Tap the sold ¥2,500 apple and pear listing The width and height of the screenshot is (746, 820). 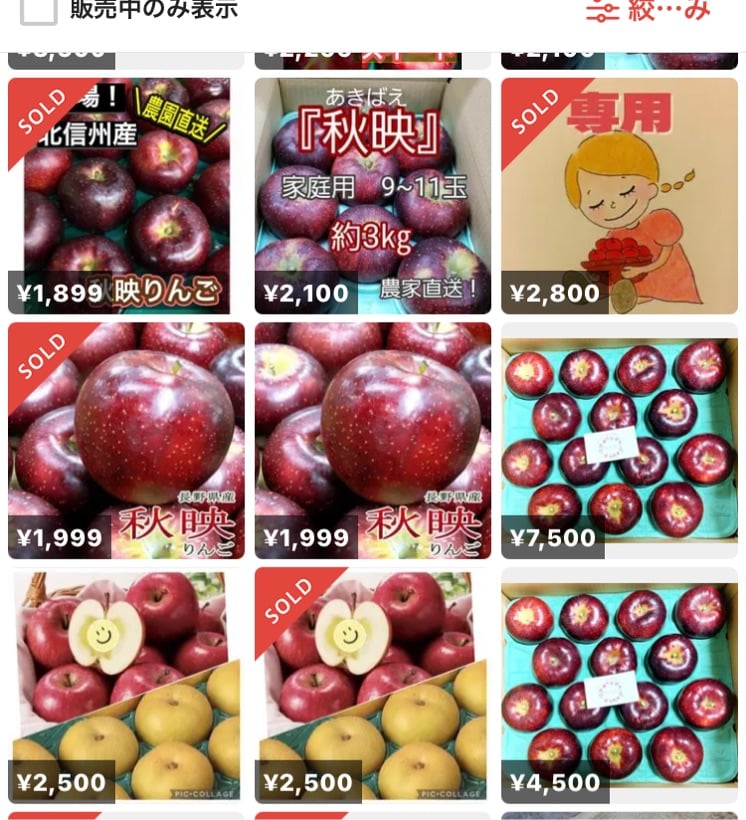pyautogui.click(x=373, y=685)
